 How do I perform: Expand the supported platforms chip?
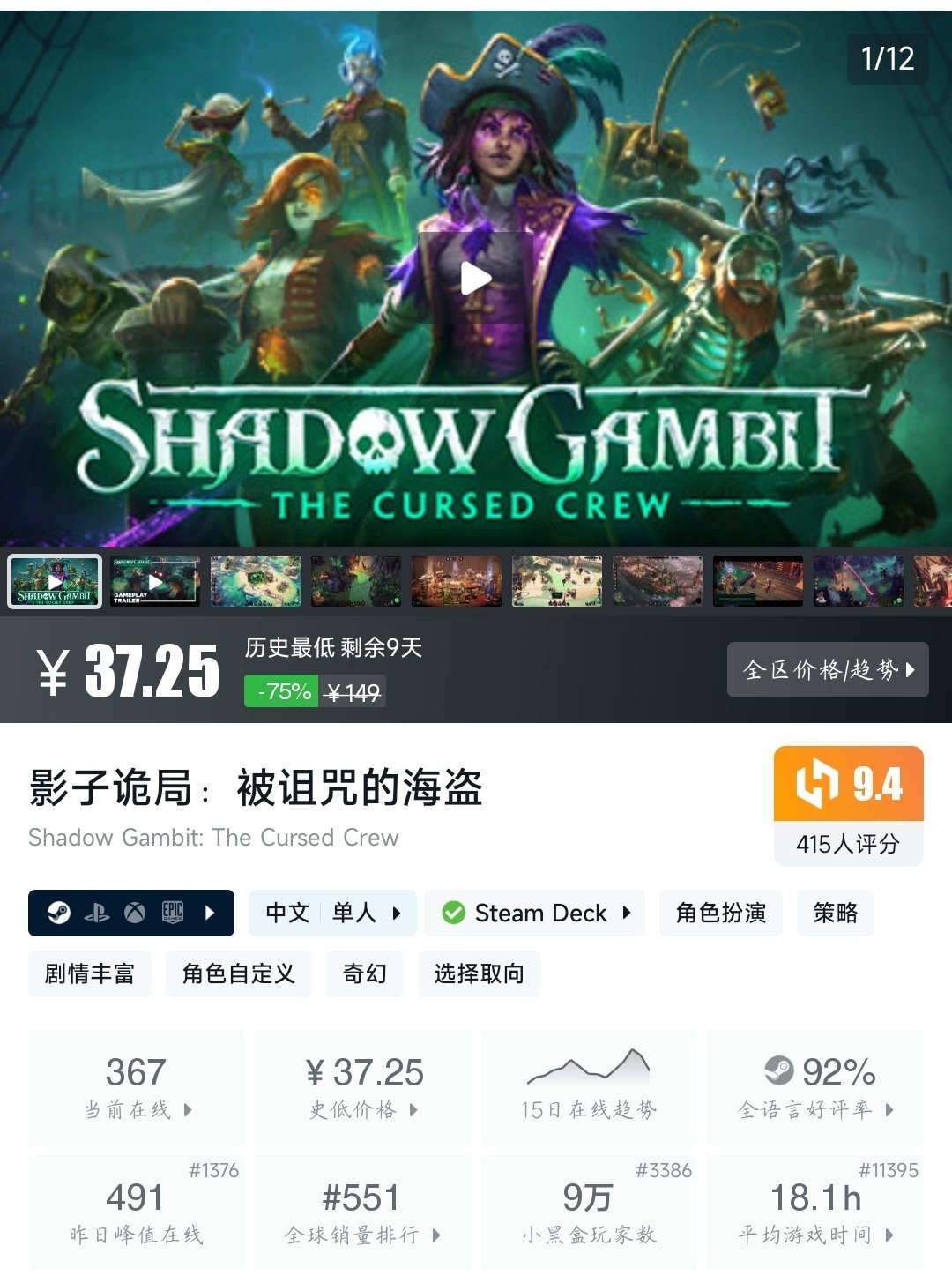tap(131, 913)
